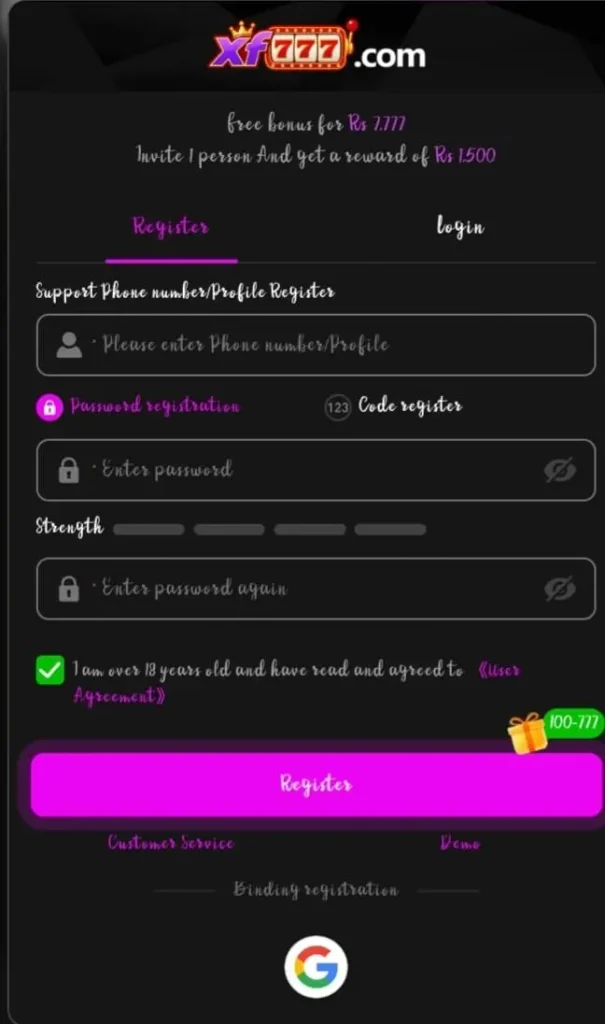Image resolution: width=605 pixels, height=1024 pixels.
Task: Uncheck the over 18 years agreement checkbox
Action: coord(50,670)
